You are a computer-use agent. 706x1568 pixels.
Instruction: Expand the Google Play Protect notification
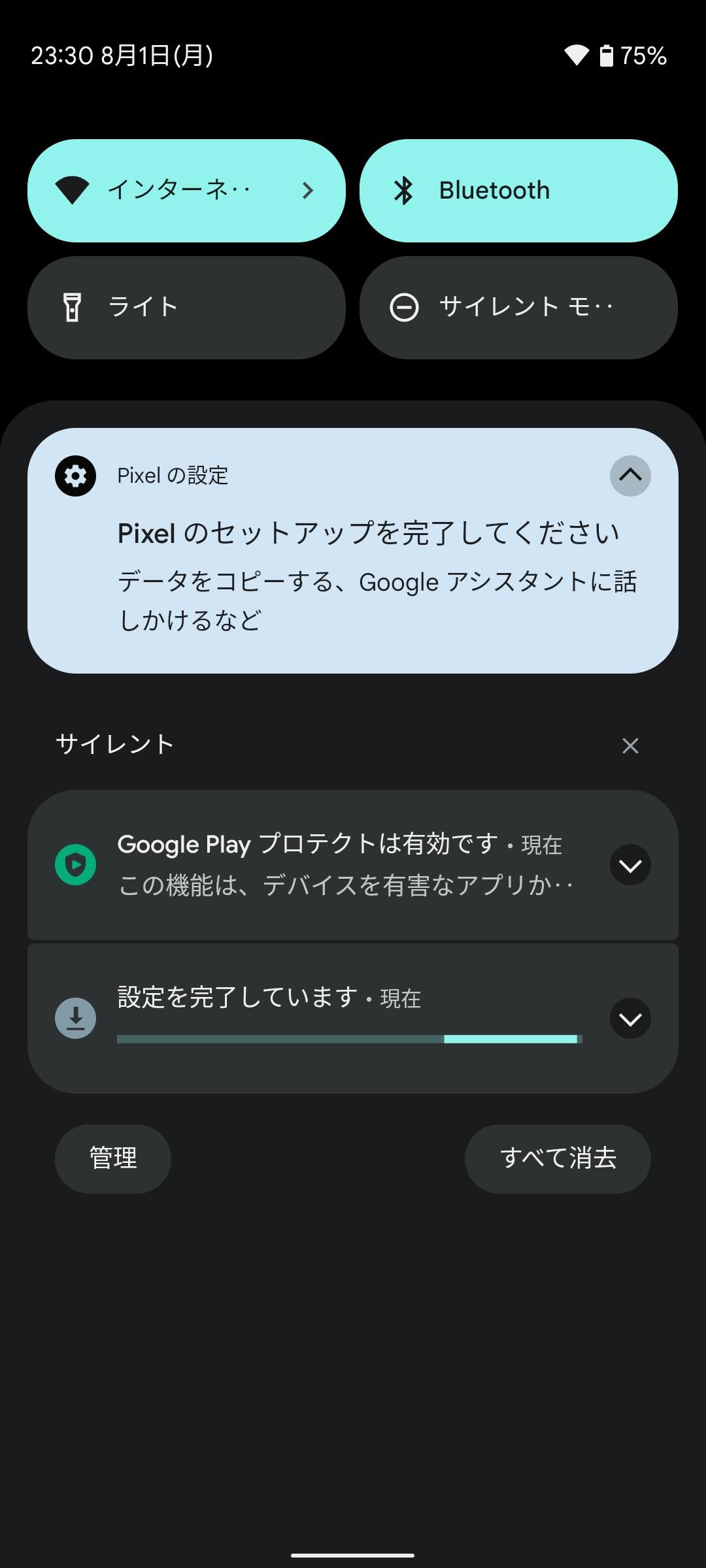[630, 865]
